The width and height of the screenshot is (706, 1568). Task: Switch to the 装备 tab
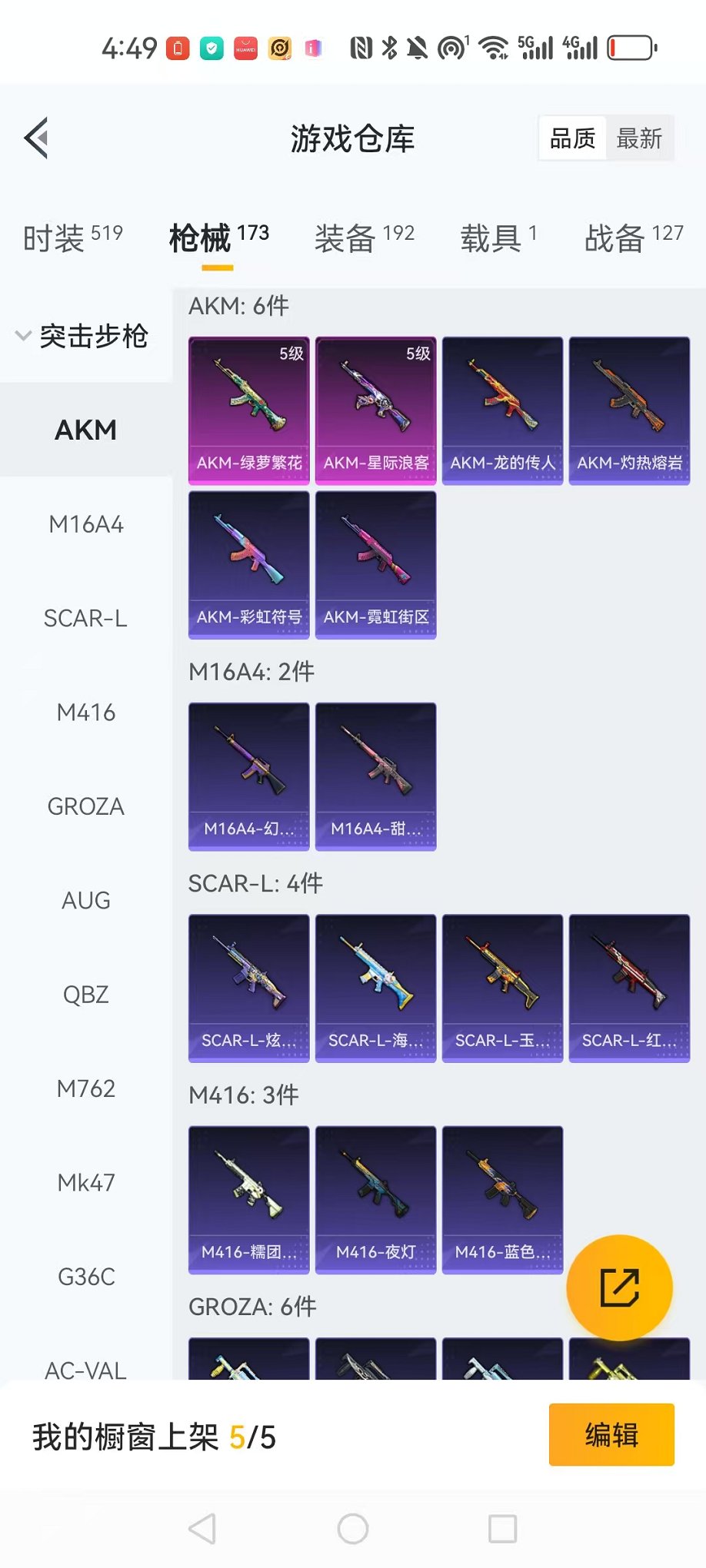tap(364, 238)
